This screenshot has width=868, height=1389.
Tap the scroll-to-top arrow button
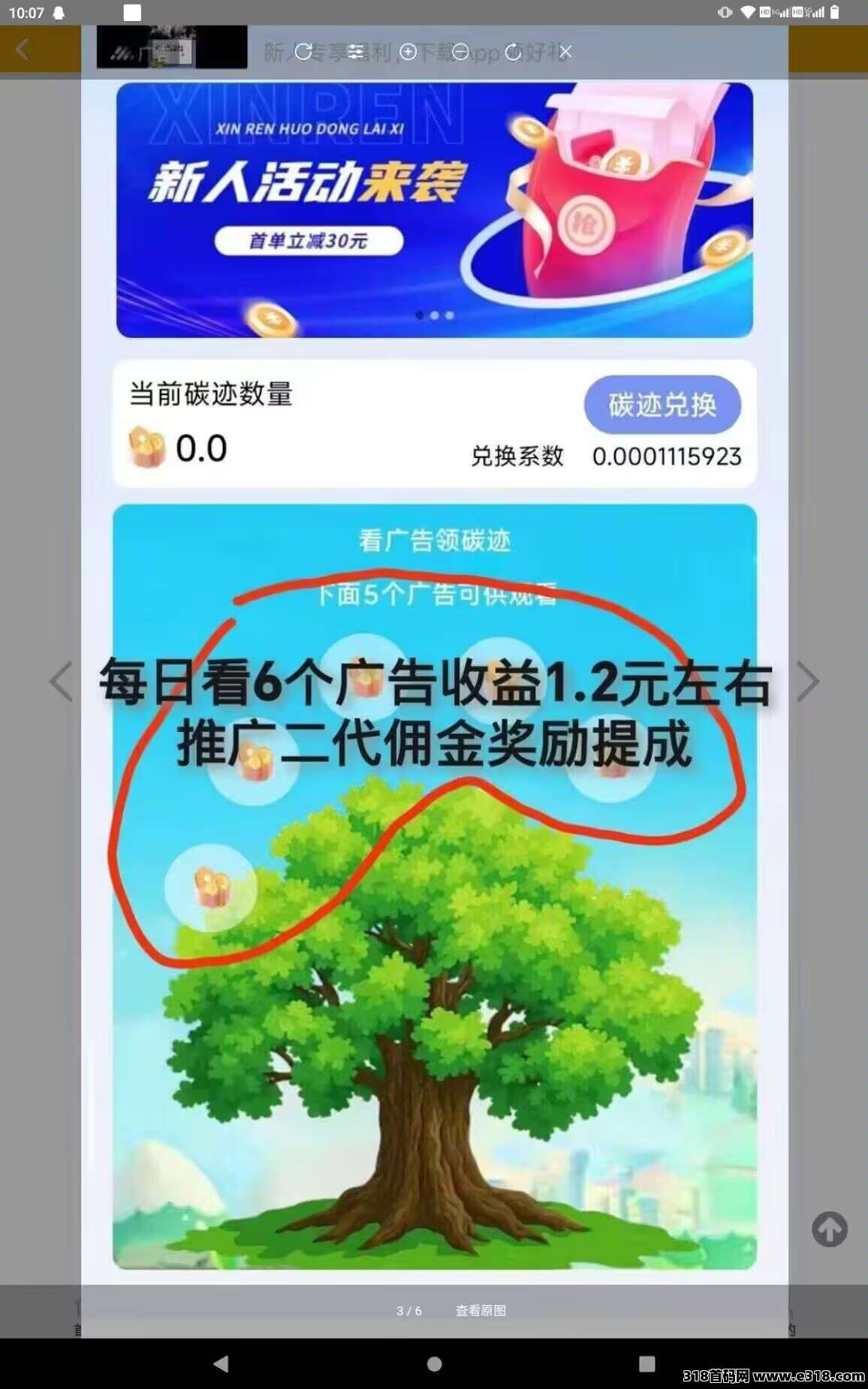830,1229
